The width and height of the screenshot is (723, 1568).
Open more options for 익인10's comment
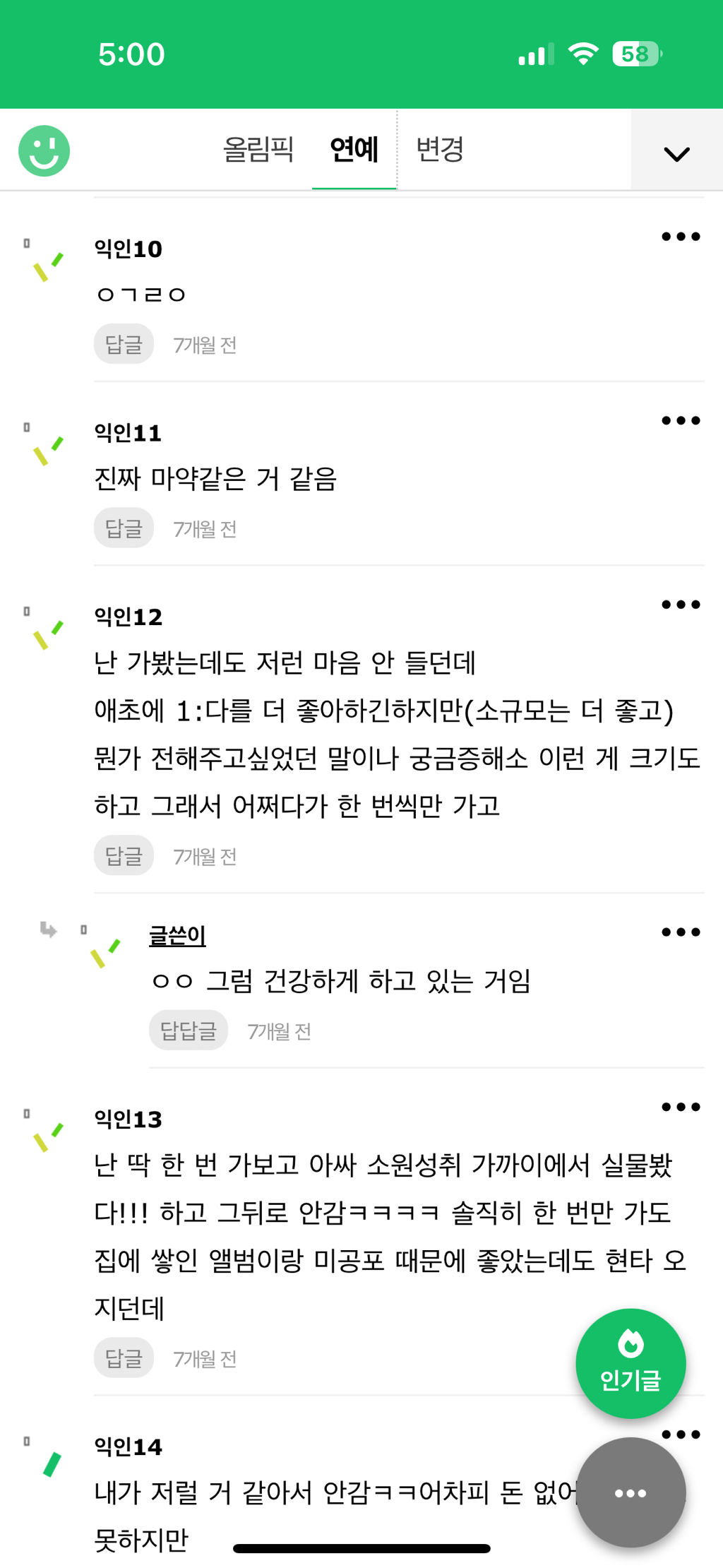(x=681, y=237)
